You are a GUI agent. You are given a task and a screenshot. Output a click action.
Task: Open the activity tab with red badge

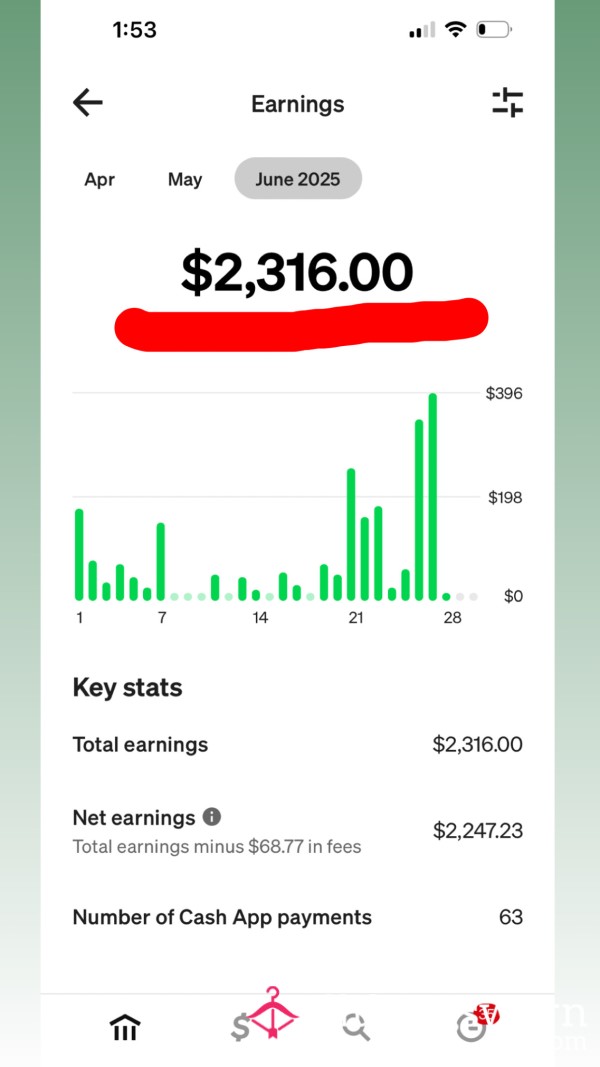[x=474, y=1025]
